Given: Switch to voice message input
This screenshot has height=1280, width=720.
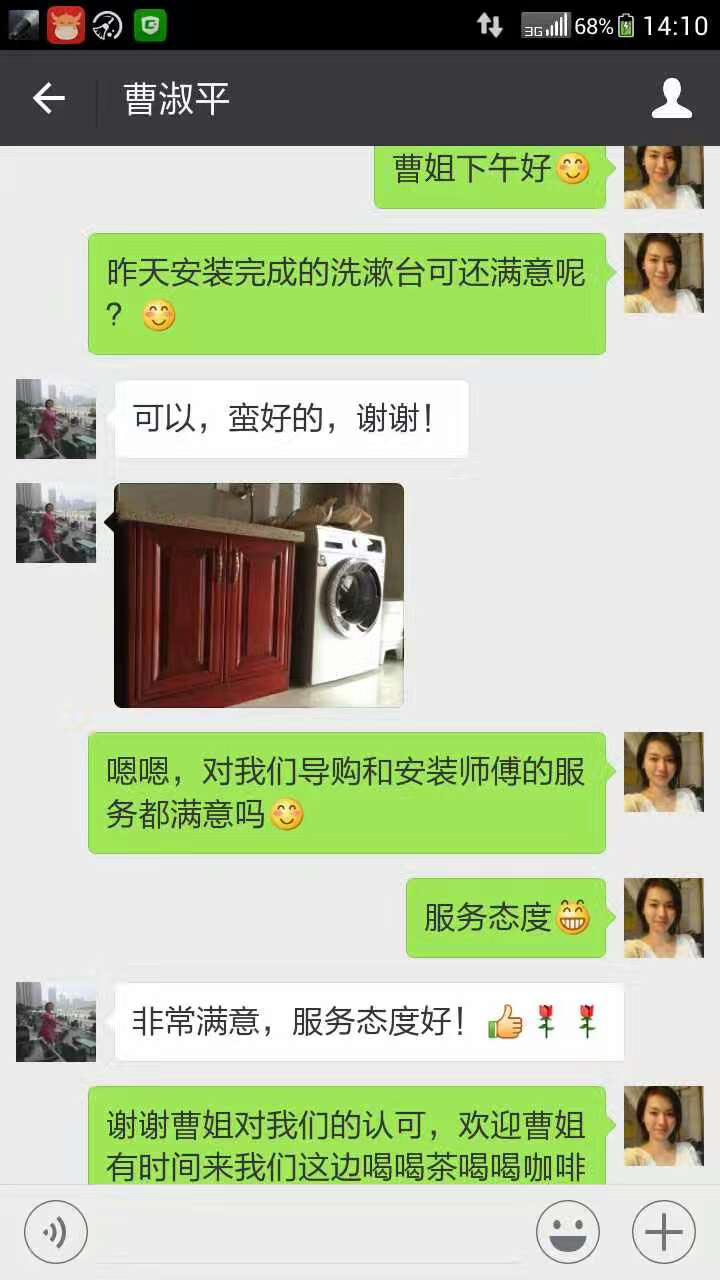Looking at the screenshot, I should pyautogui.click(x=56, y=1232).
